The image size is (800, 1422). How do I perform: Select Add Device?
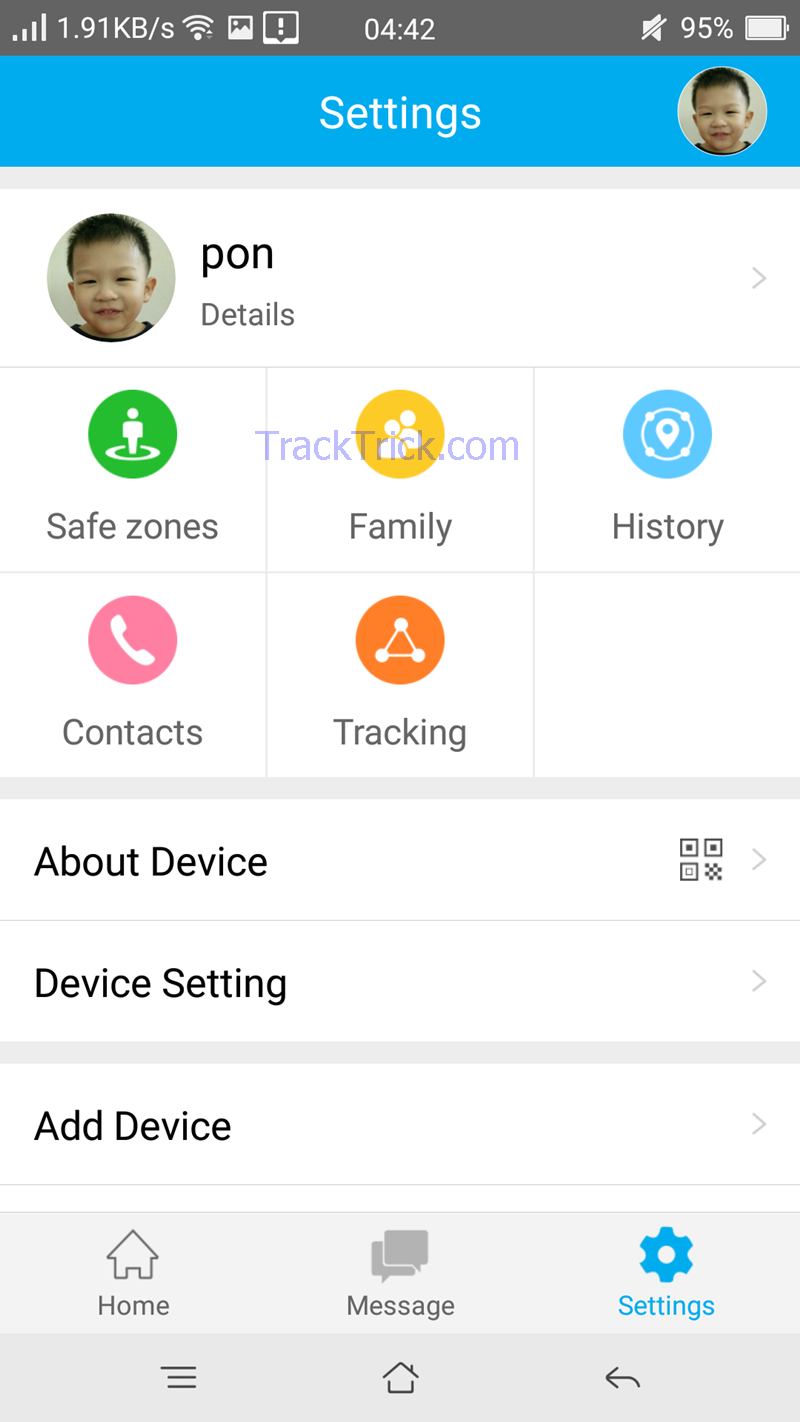tap(400, 1125)
